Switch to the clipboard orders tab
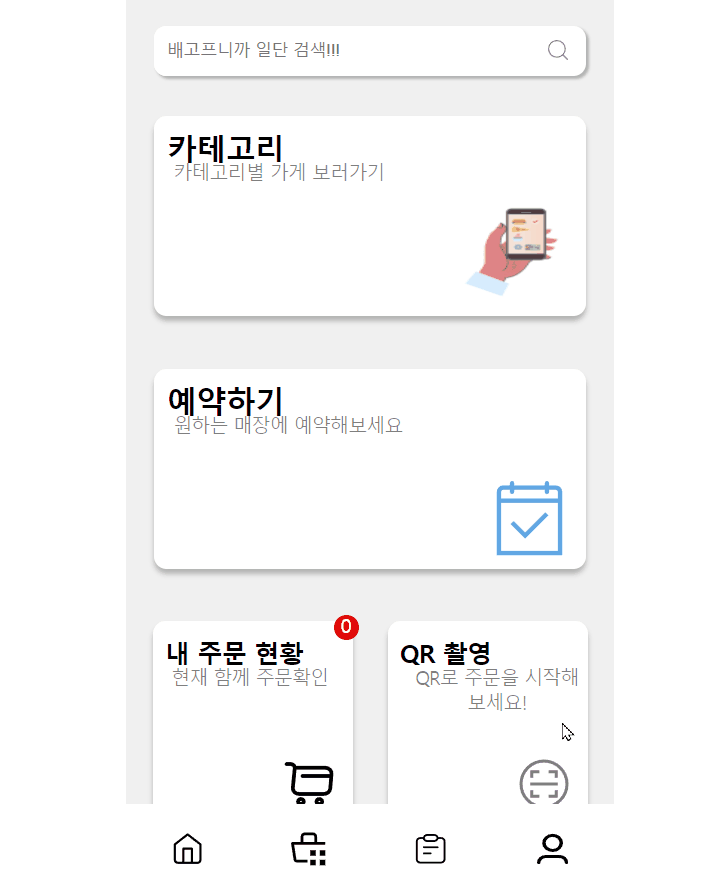The image size is (715, 892). [x=430, y=849]
